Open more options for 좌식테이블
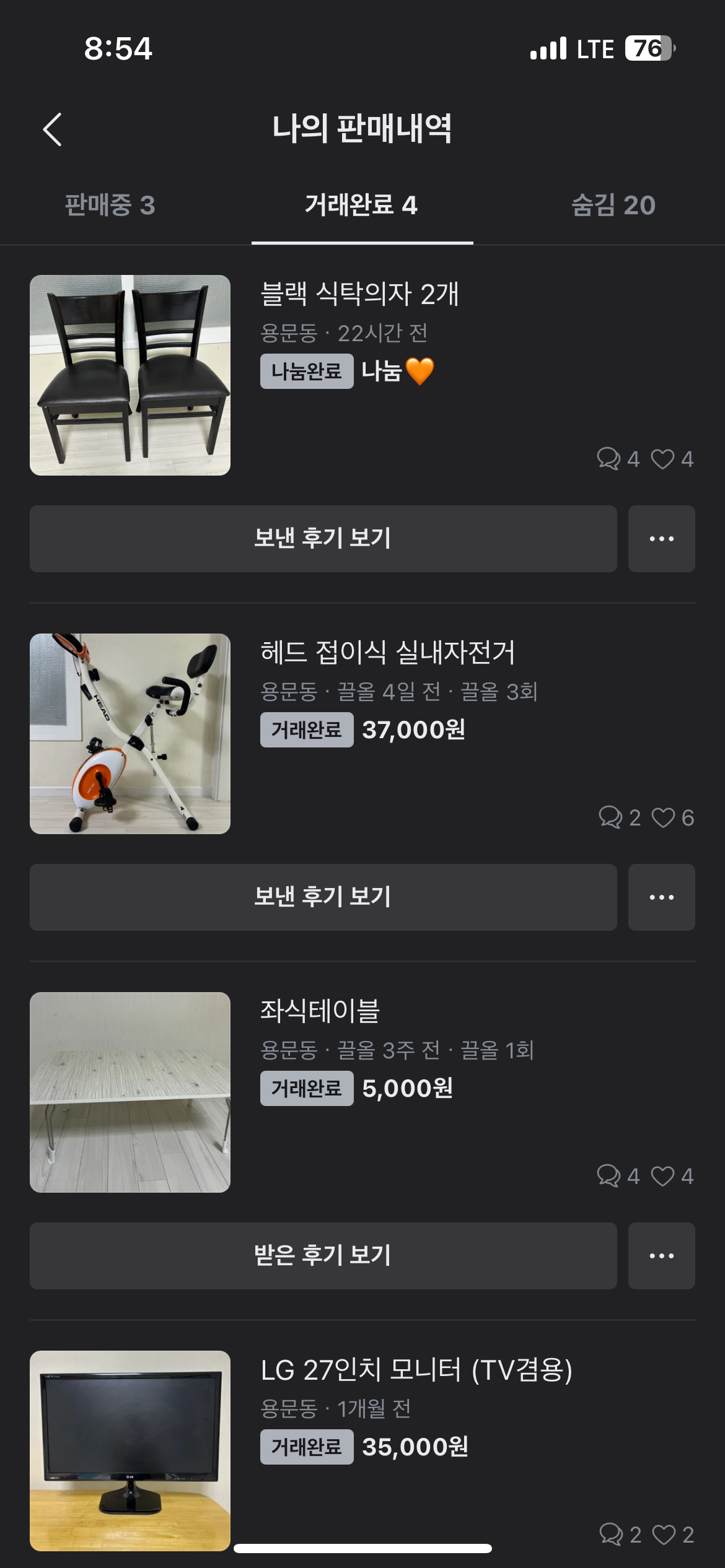The height and width of the screenshot is (1568, 725). (661, 1255)
